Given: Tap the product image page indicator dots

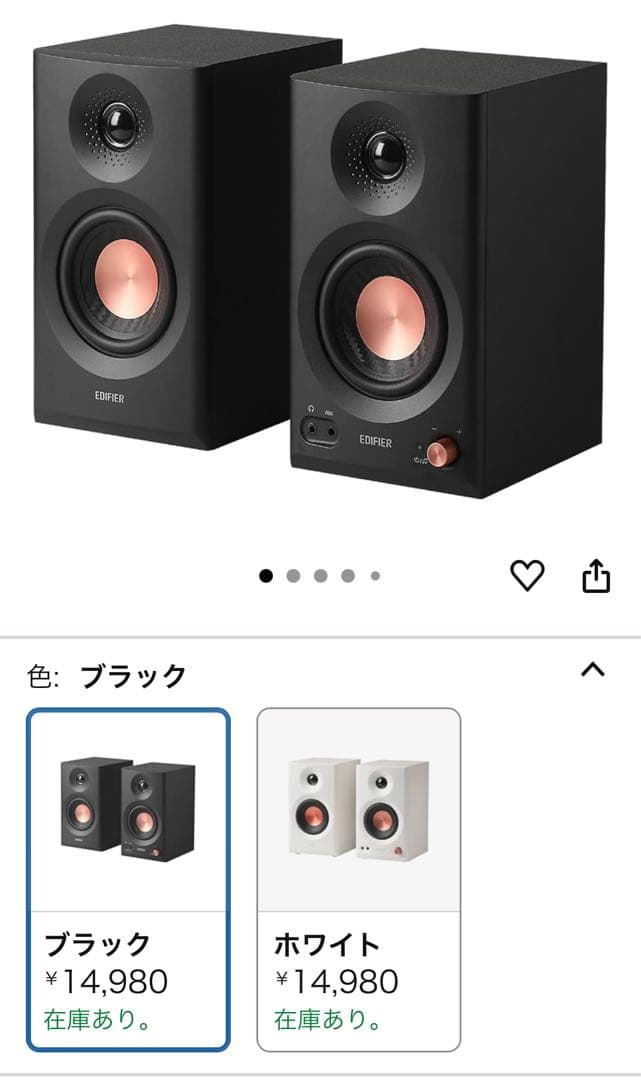Looking at the screenshot, I should coord(320,576).
